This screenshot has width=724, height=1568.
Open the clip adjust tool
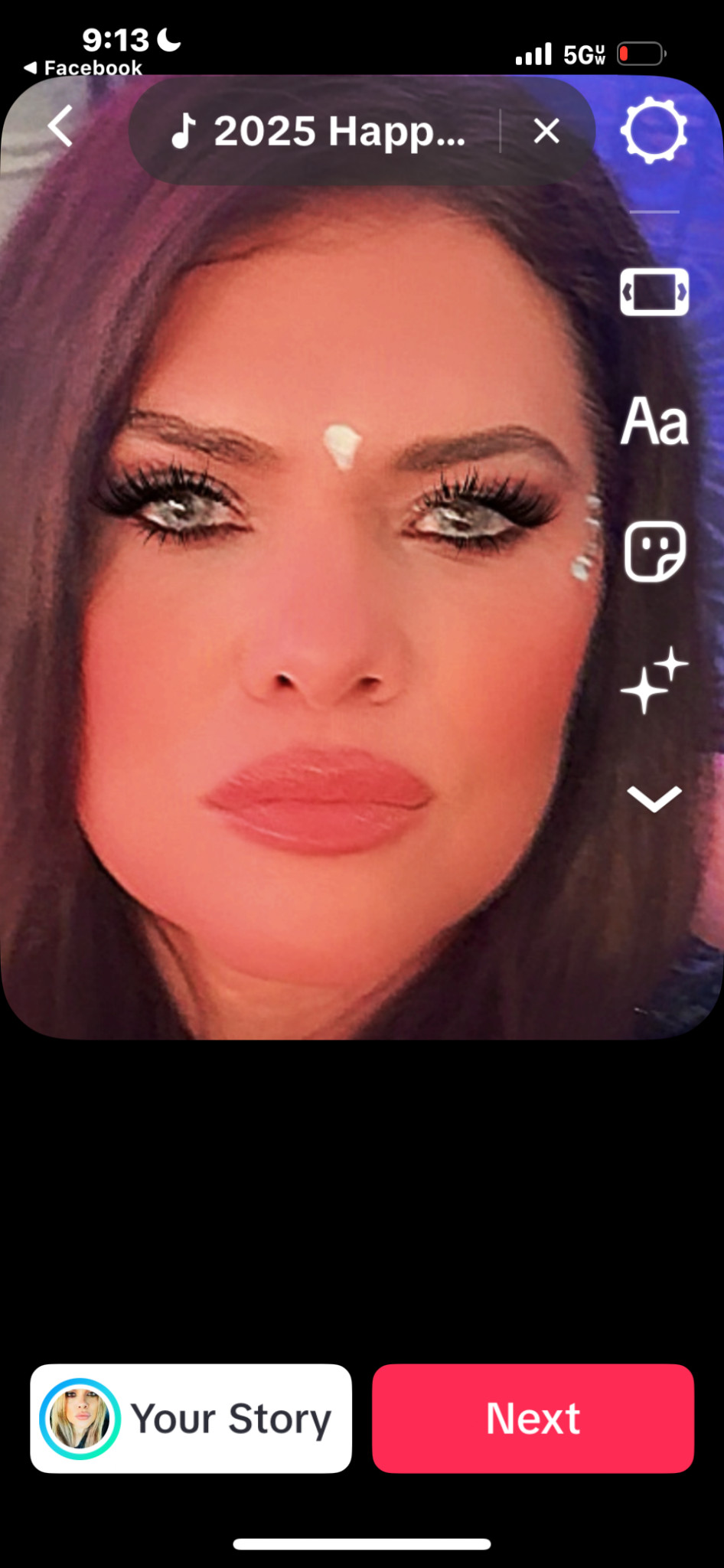654,292
